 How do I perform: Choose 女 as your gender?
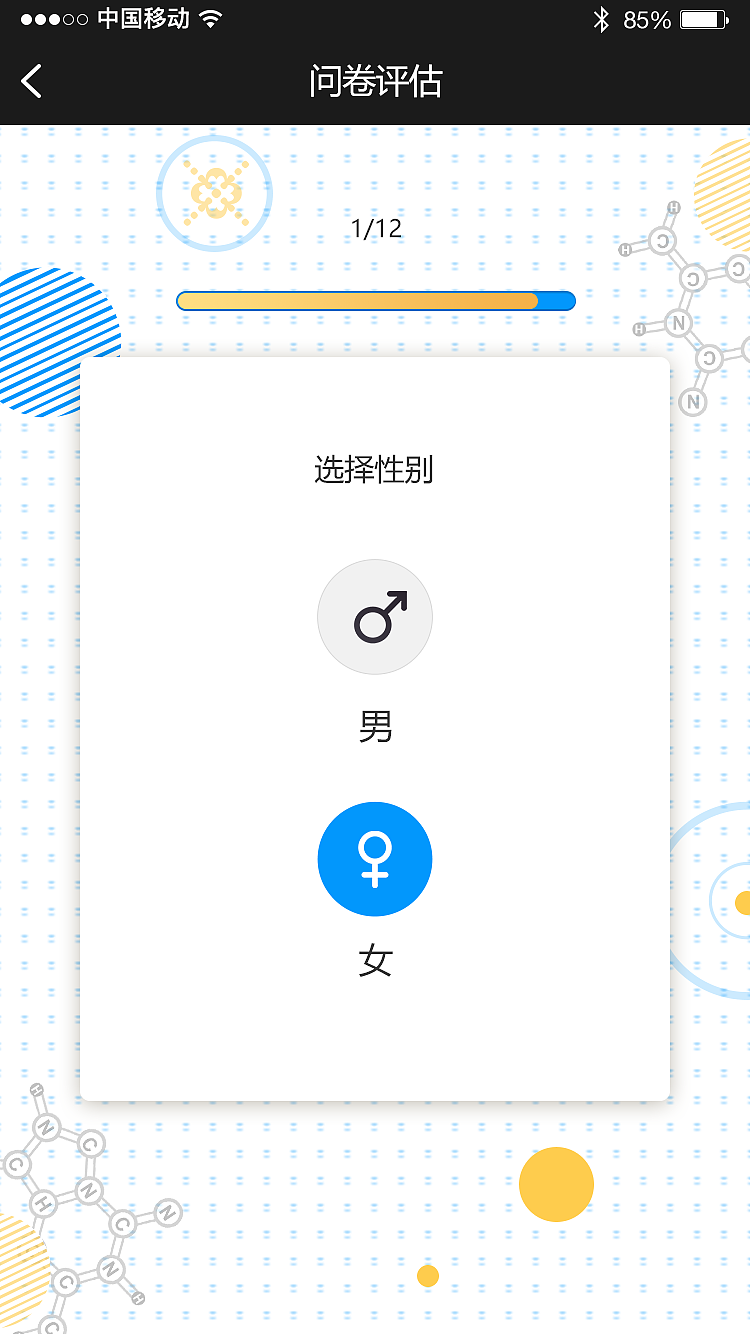[375, 960]
